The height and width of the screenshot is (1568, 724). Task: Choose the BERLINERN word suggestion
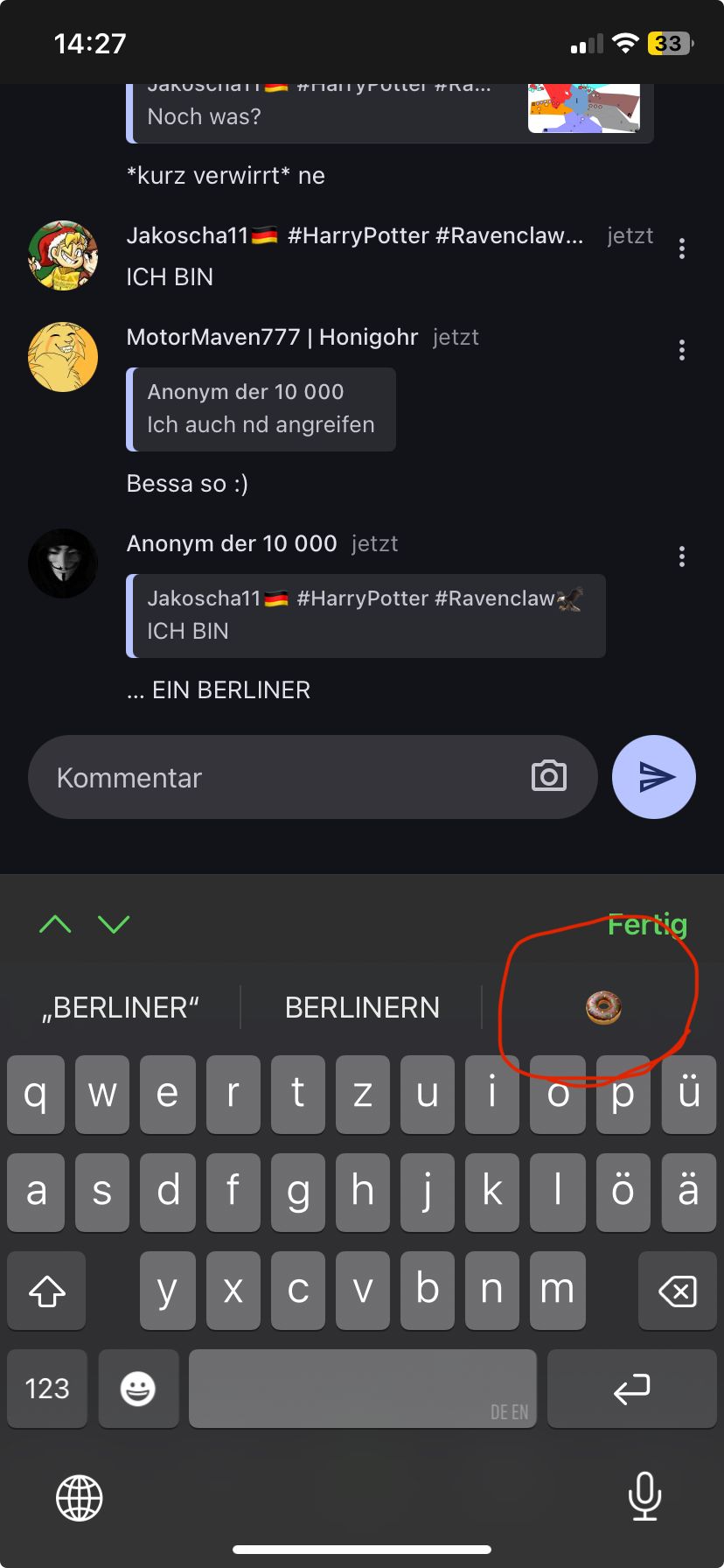pos(362,1008)
